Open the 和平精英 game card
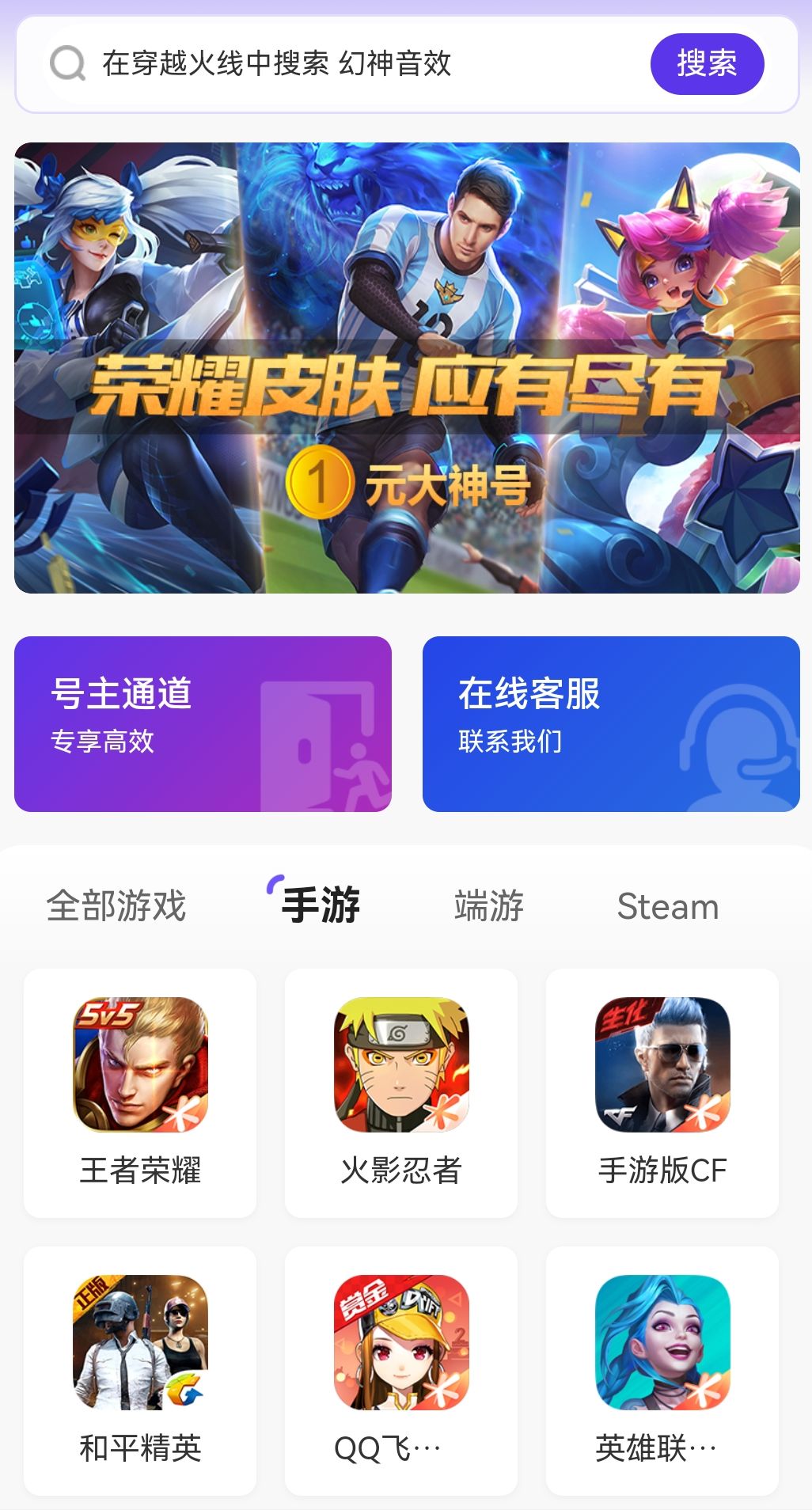The height and width of the screenshot is (1510, 812). [x=140, y=1370]
